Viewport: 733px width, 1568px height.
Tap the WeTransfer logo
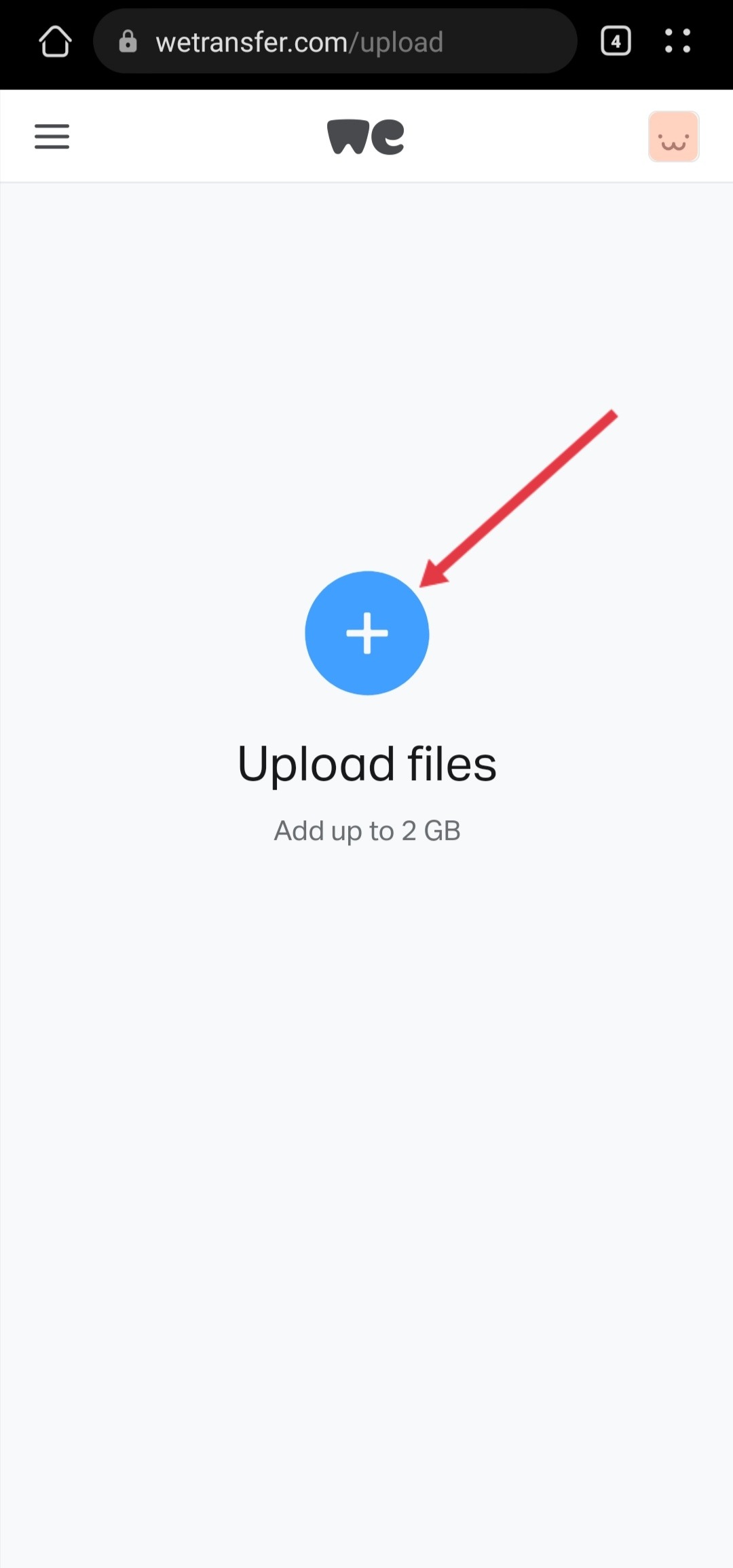coord(366,136)
